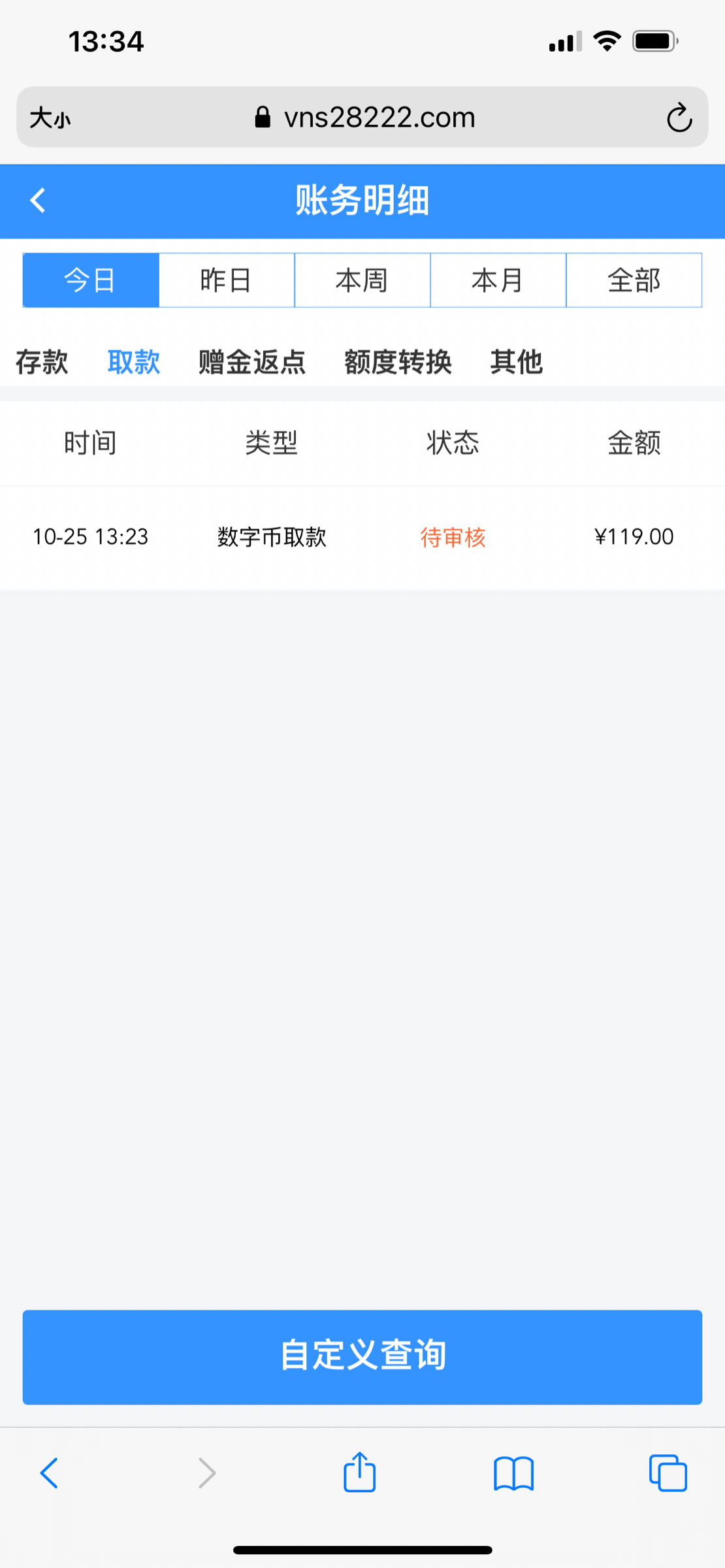The width and height of the screenshot is (725, 1568).
Task: Select the 赠金返点 link
Action: [x=251, y=363]
